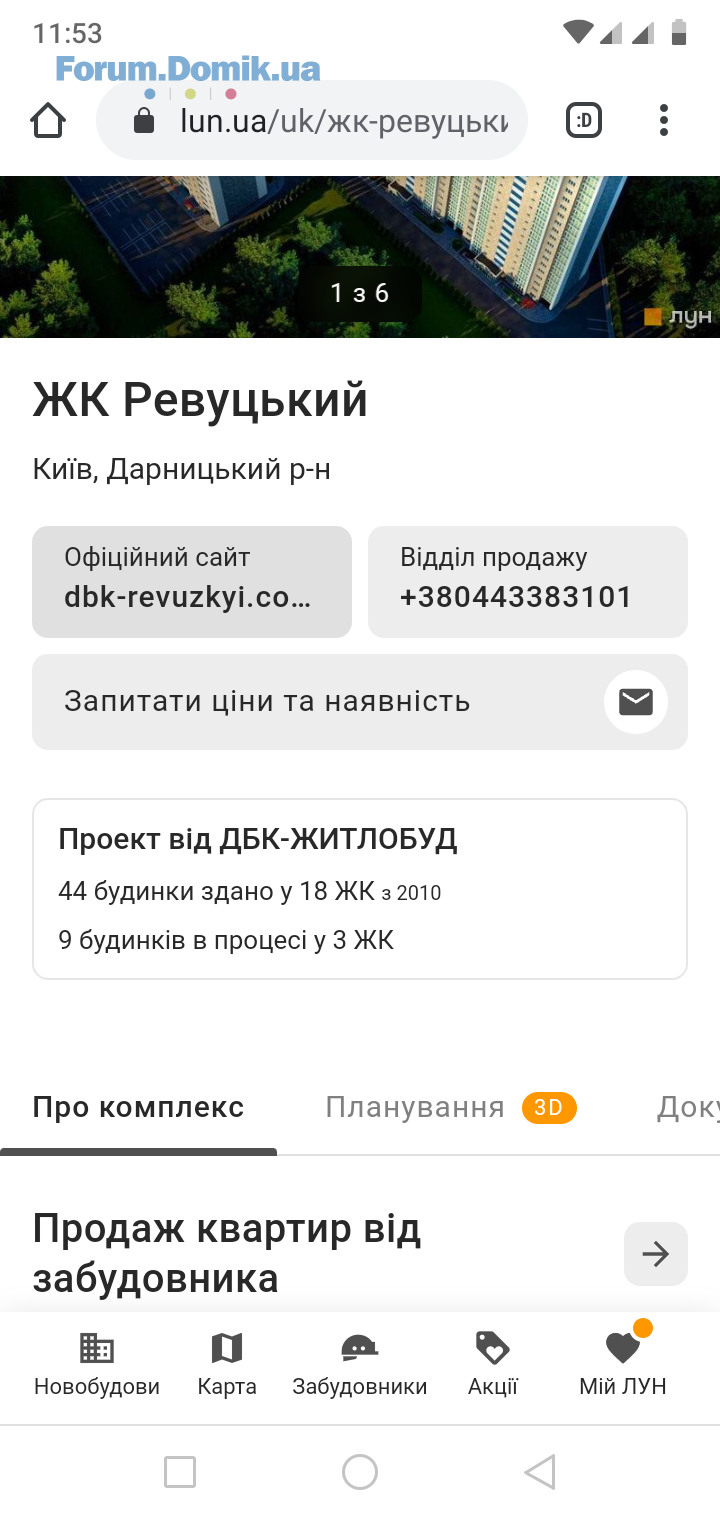Open the Акції tab

[x=493, y=1365]
